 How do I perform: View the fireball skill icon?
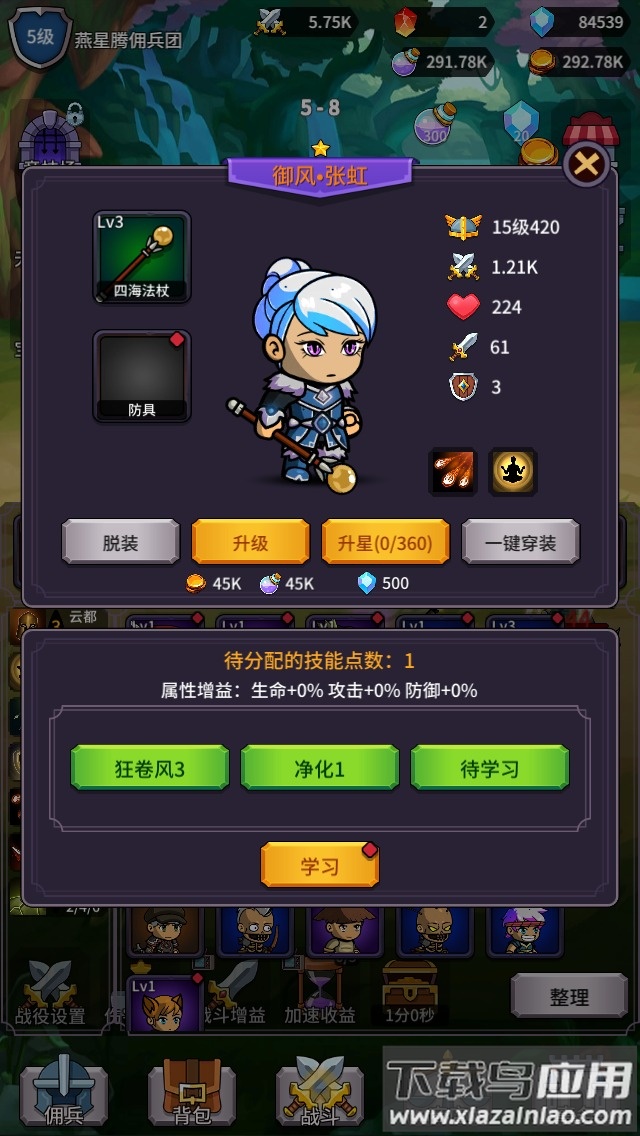453,472
